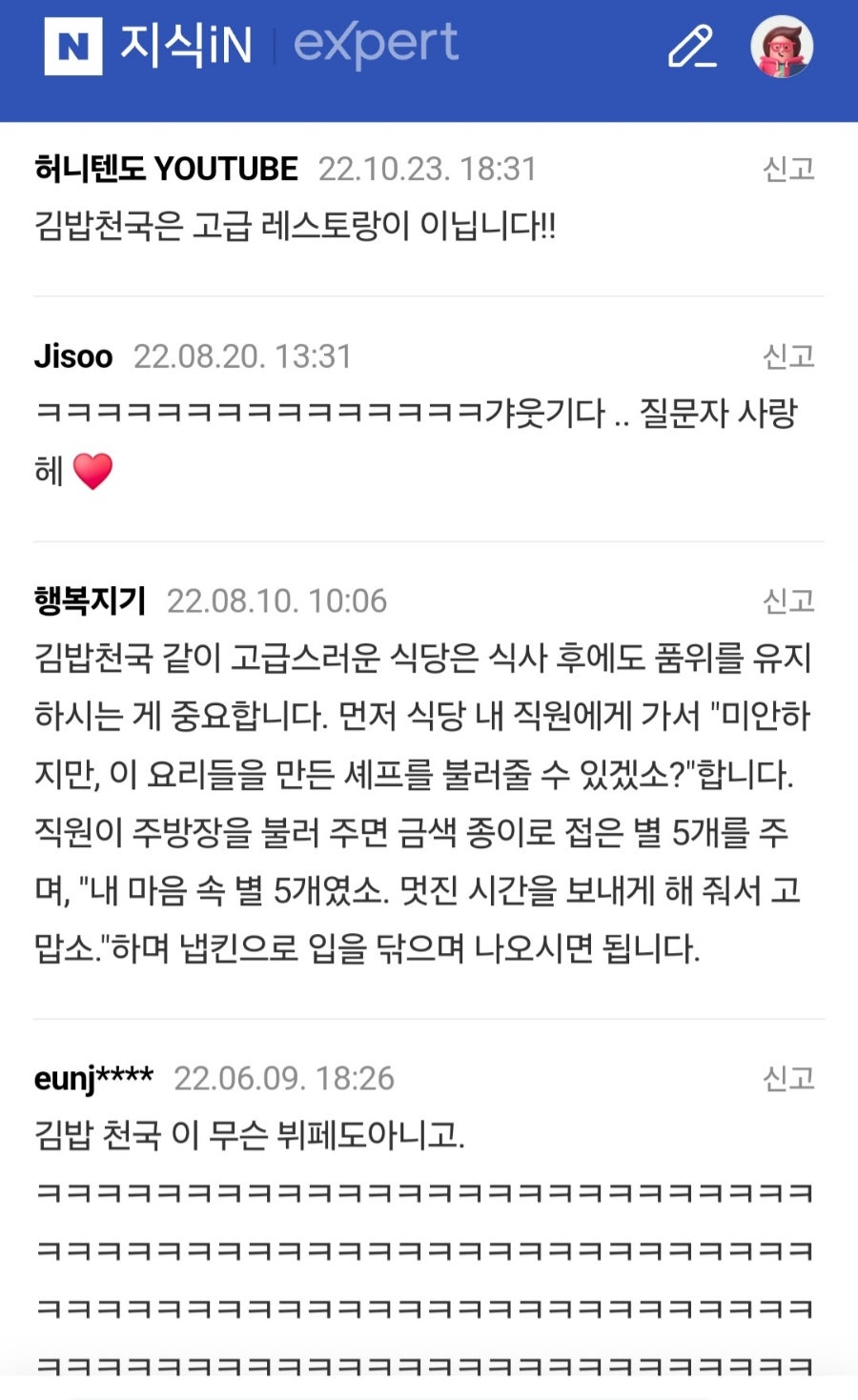The height and width of the screenshot is (1400, 858).
Task: Report the comment by eunj****
Action: click(788, 1078)
